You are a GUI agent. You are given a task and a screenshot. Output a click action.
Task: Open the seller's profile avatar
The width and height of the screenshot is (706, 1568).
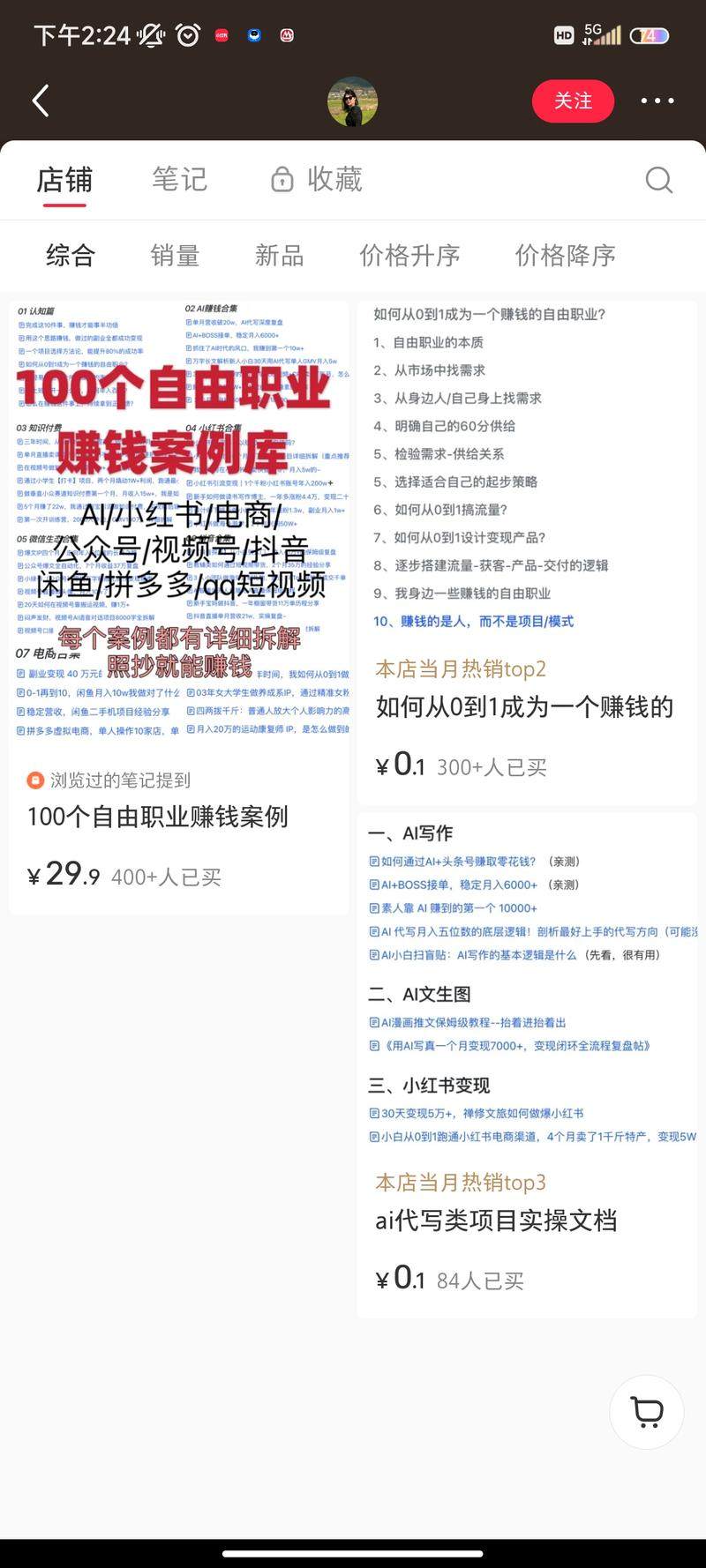[352, 101]
